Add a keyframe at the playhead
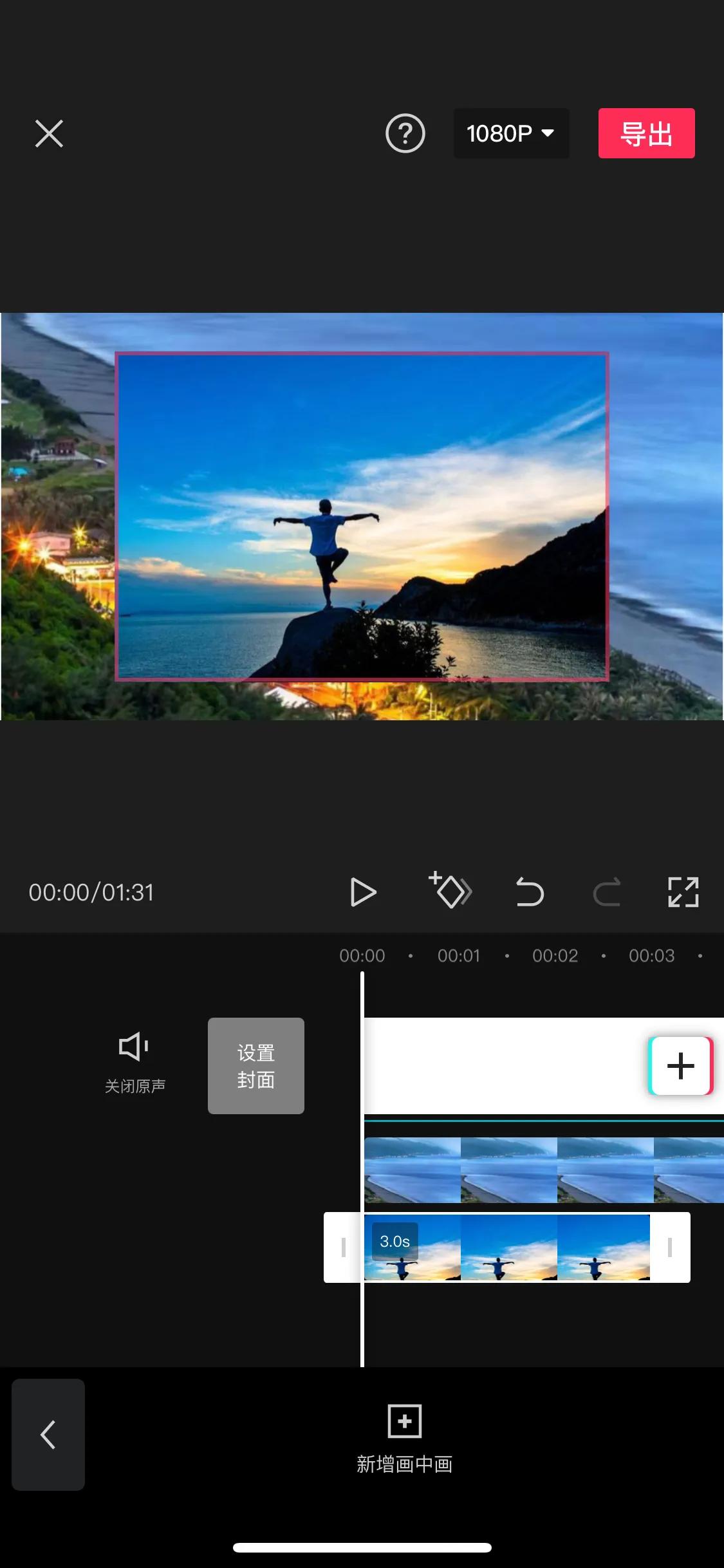The height and width of the screenshot is (1568, 724). pos(449,892)
